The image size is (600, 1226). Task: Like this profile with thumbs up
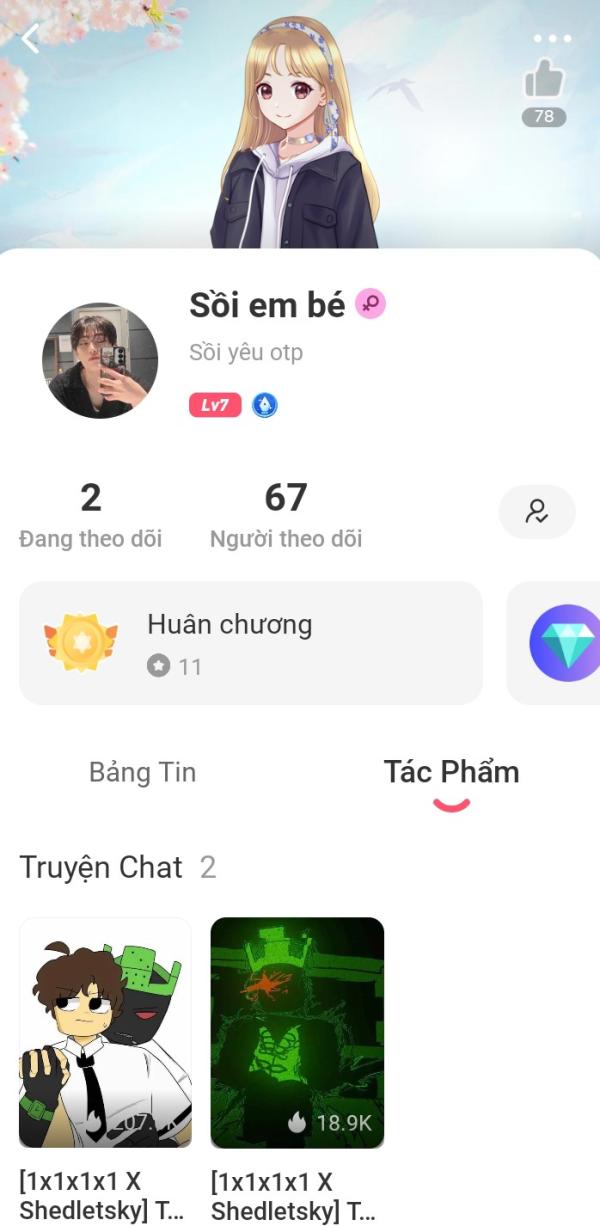(x=544, y=79)
